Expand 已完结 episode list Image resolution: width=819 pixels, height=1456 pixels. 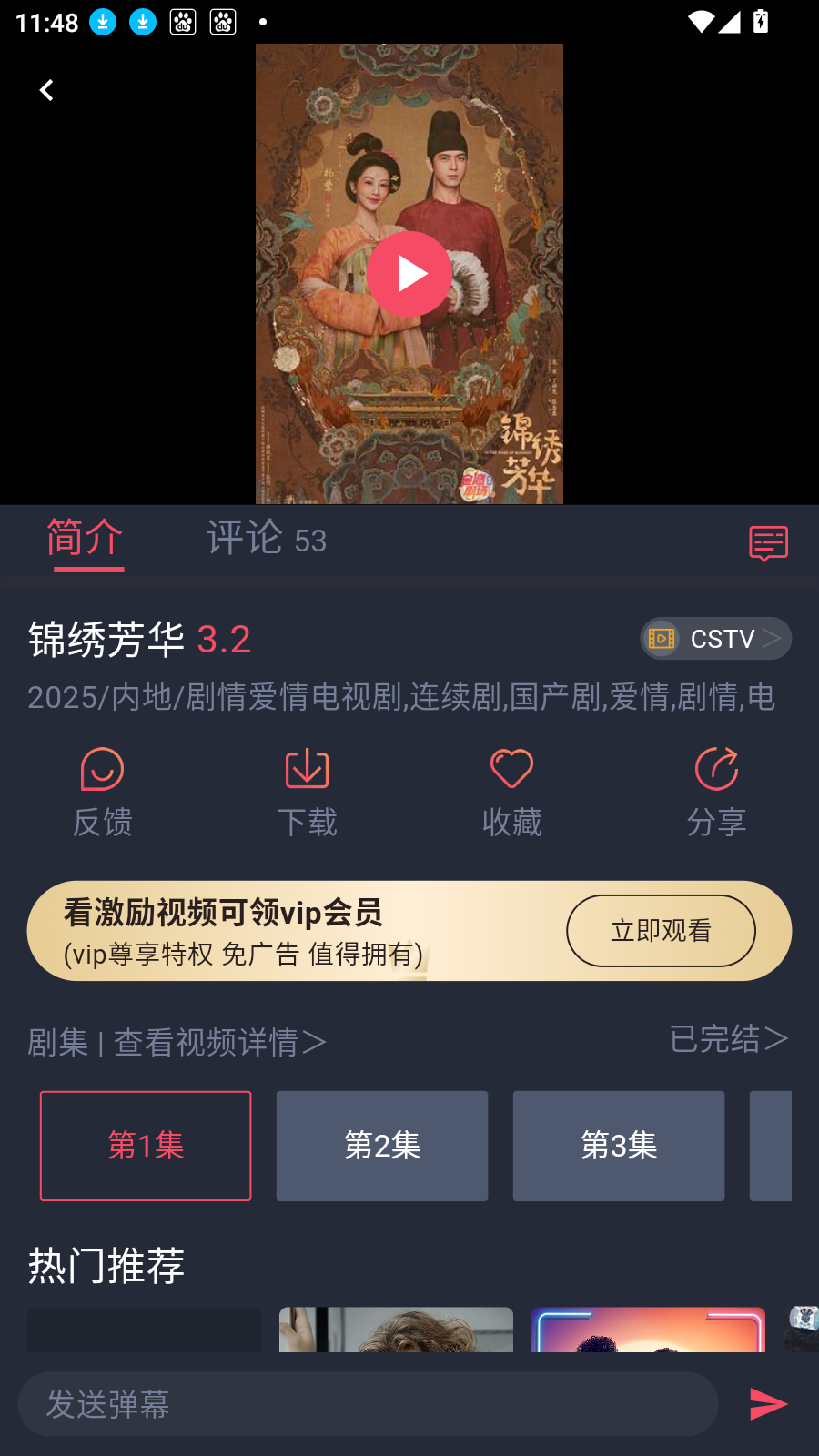click(727, 1039)
